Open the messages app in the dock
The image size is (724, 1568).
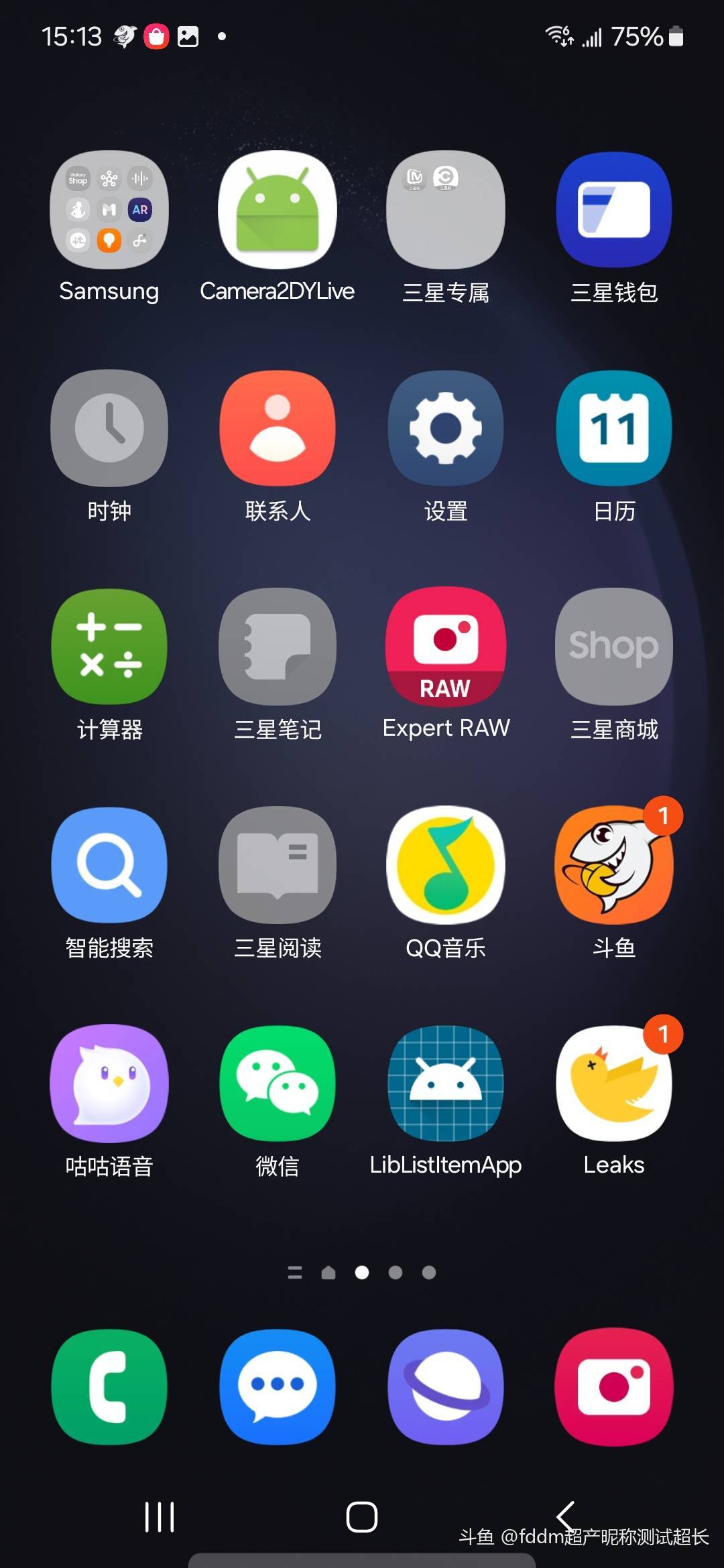[x=278, y=1386]
